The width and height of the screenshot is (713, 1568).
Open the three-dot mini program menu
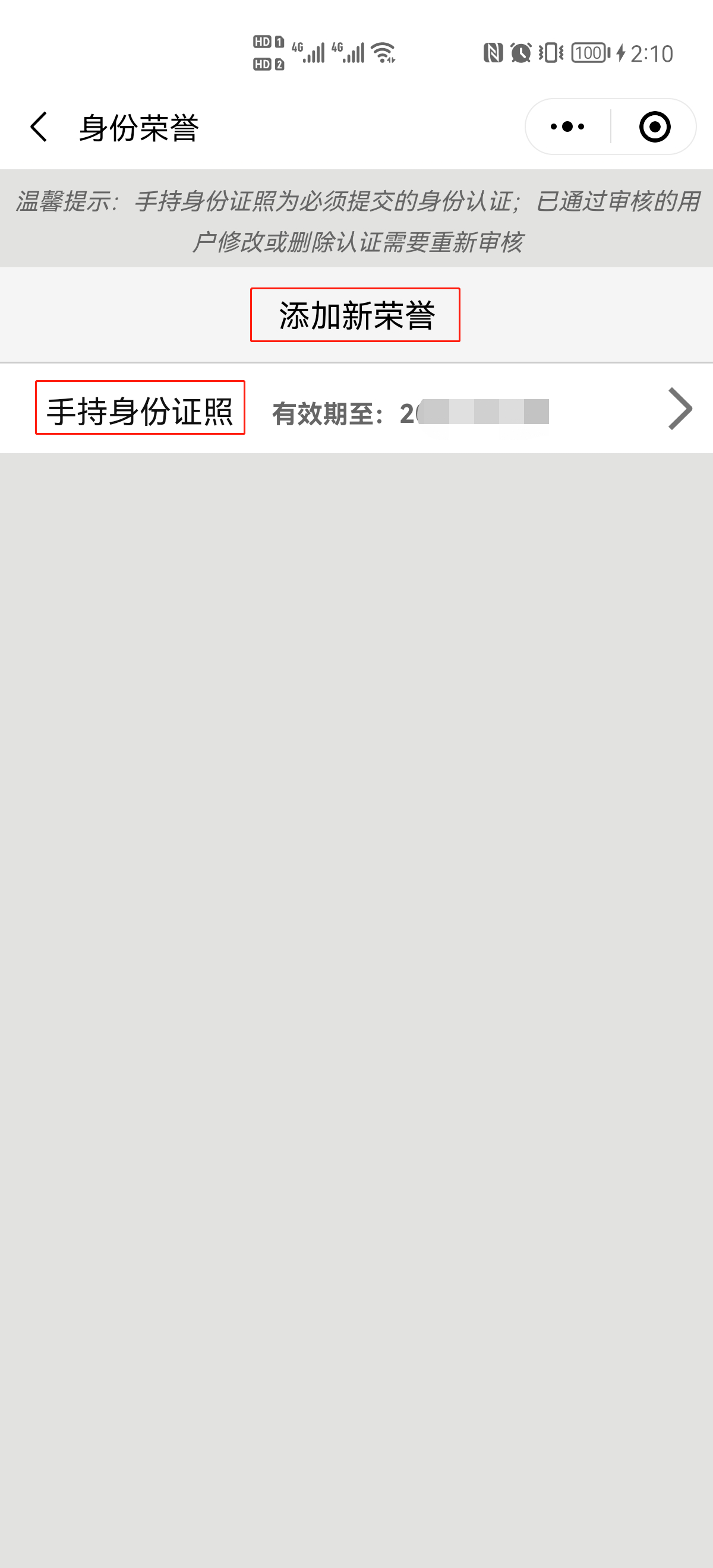567,127
